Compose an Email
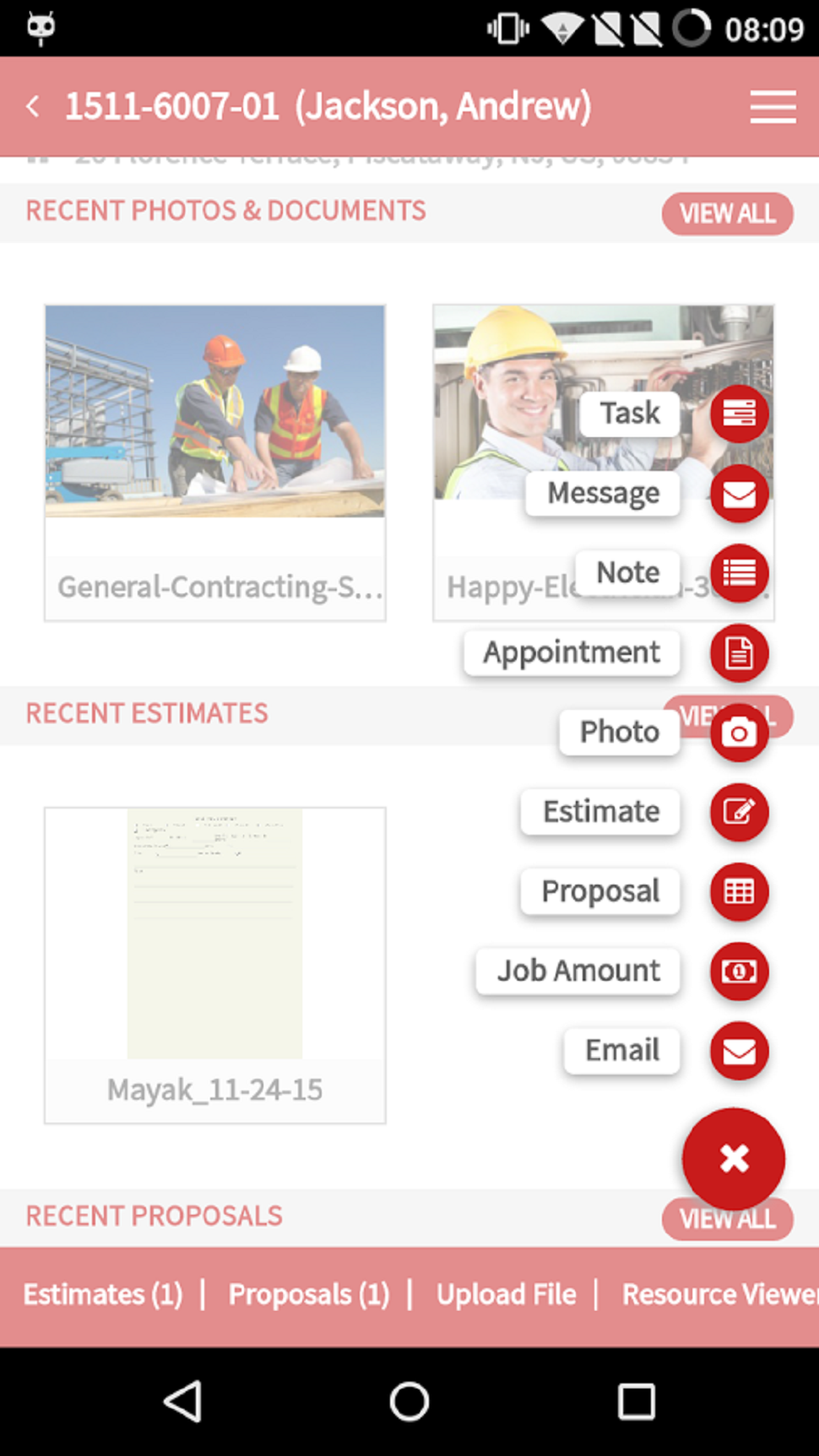The height and width of the screenshot is (1456, 819). pos(739,1051)
